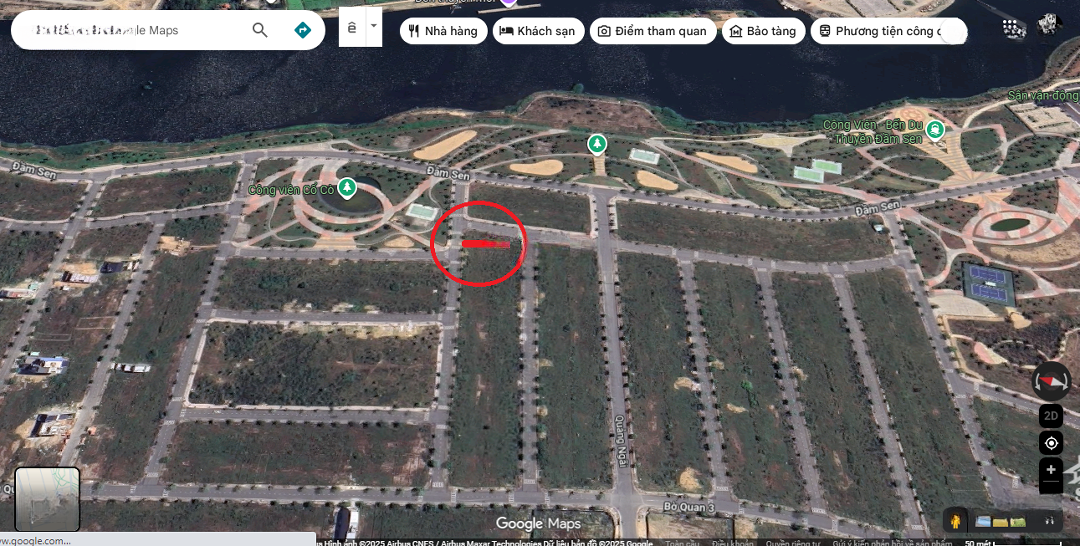Switch the map to 2D view
The height and width of the screenshot is (546, 1080).
tap(1051, 416)
